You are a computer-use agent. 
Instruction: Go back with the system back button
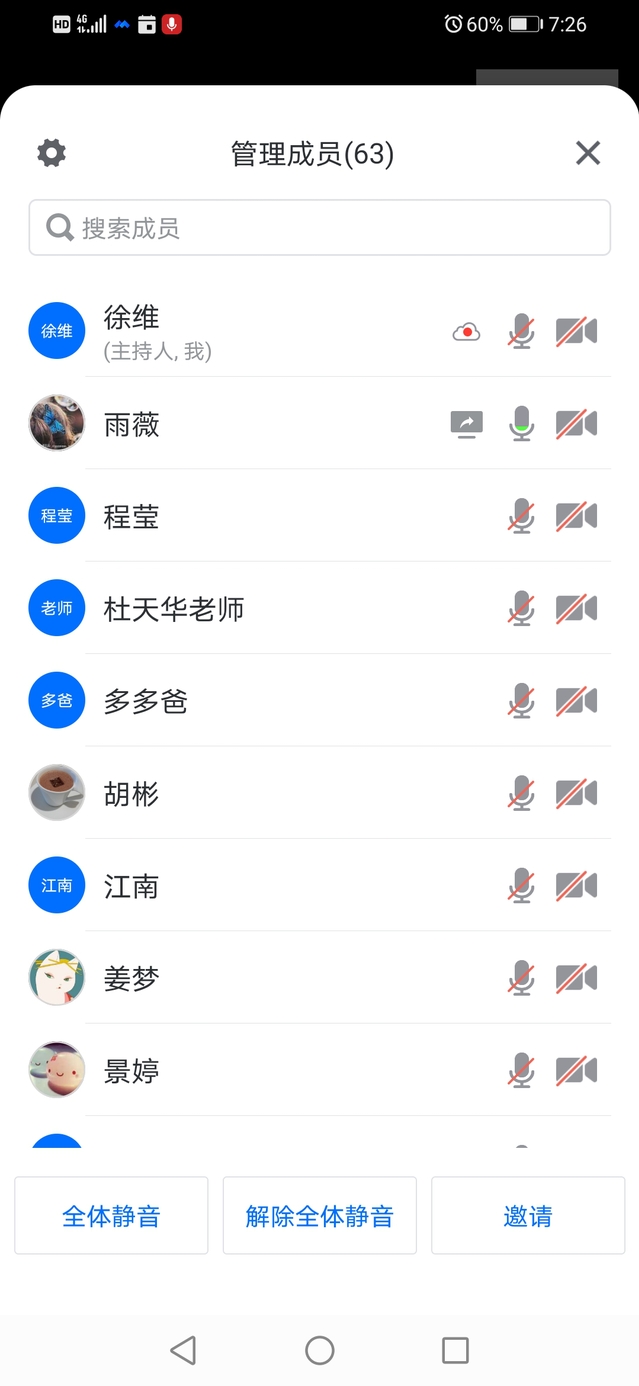[183, 1350]
